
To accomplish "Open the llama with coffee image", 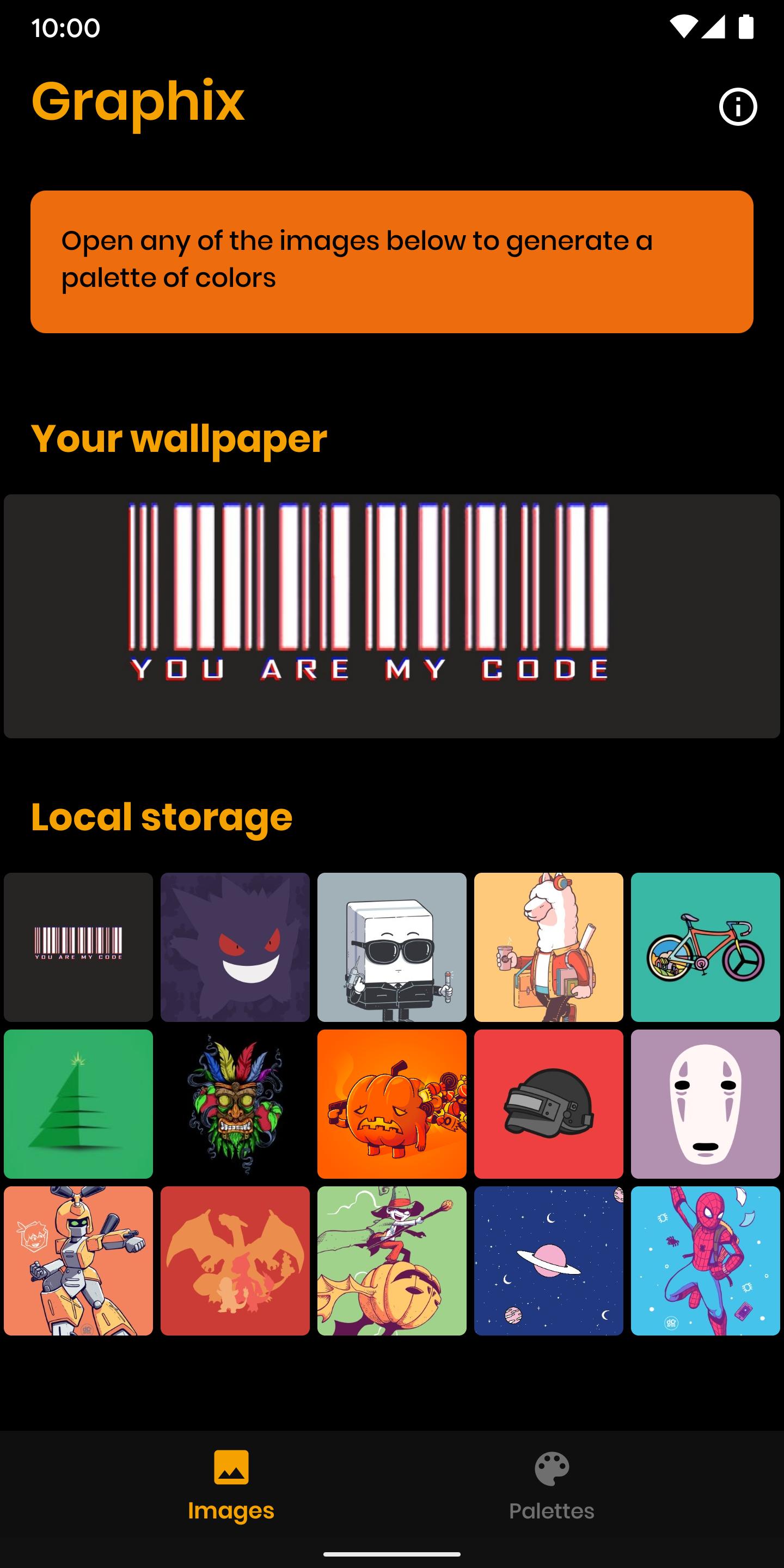I will [548, 947].
